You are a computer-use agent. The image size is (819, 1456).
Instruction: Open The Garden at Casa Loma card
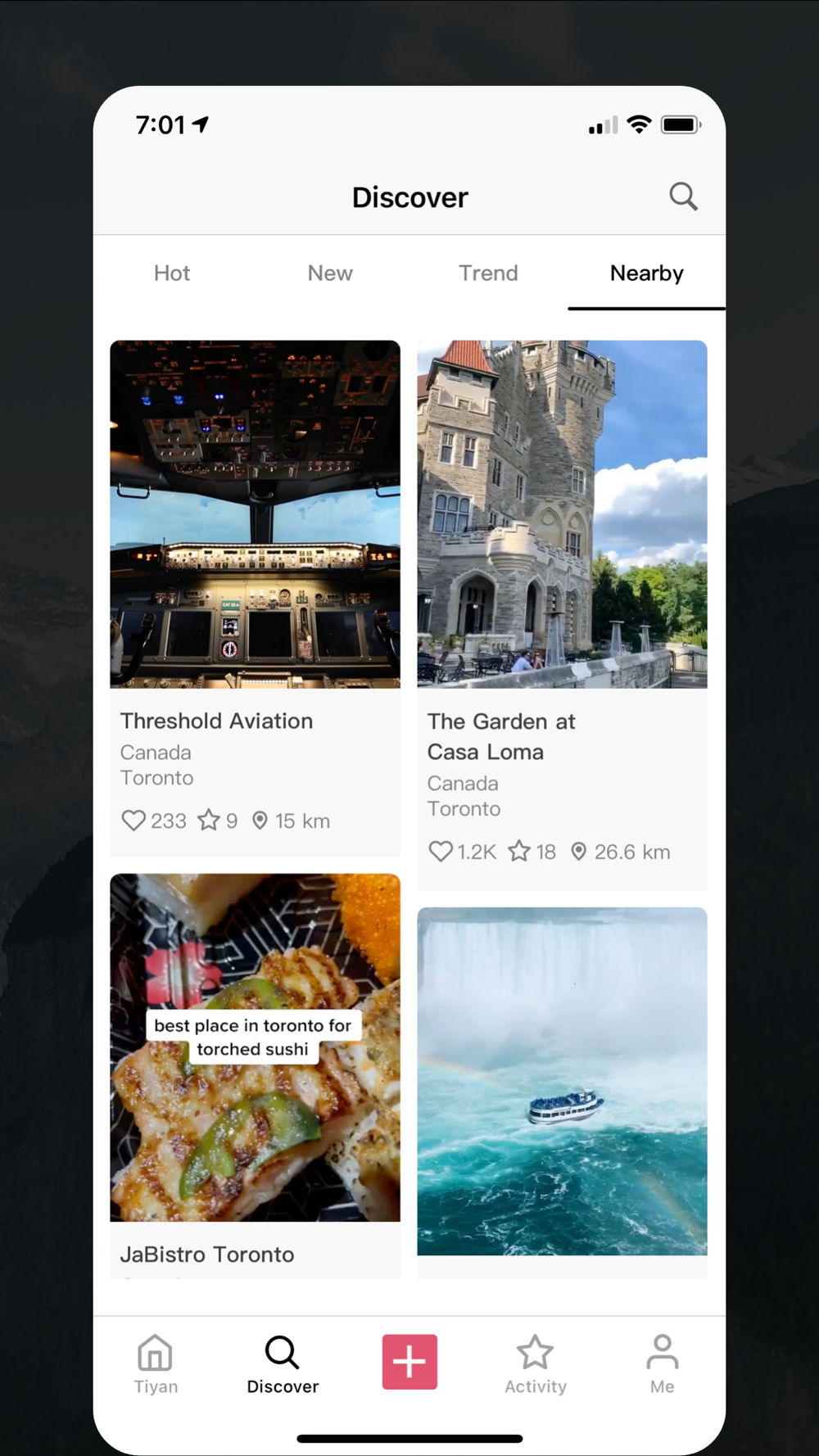pyautogui.click(x=562, y=614)
